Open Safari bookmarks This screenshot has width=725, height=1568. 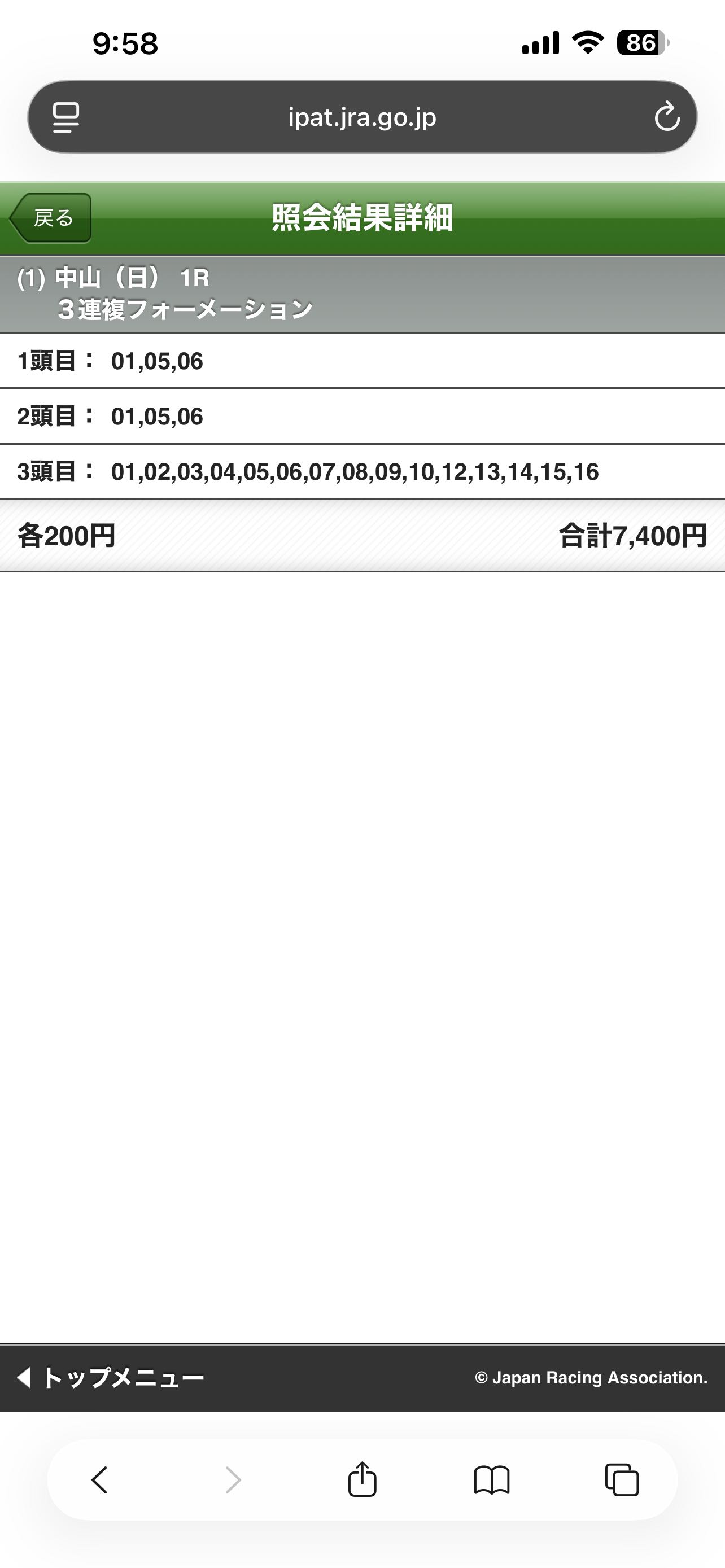click(x=492, y=1480)
